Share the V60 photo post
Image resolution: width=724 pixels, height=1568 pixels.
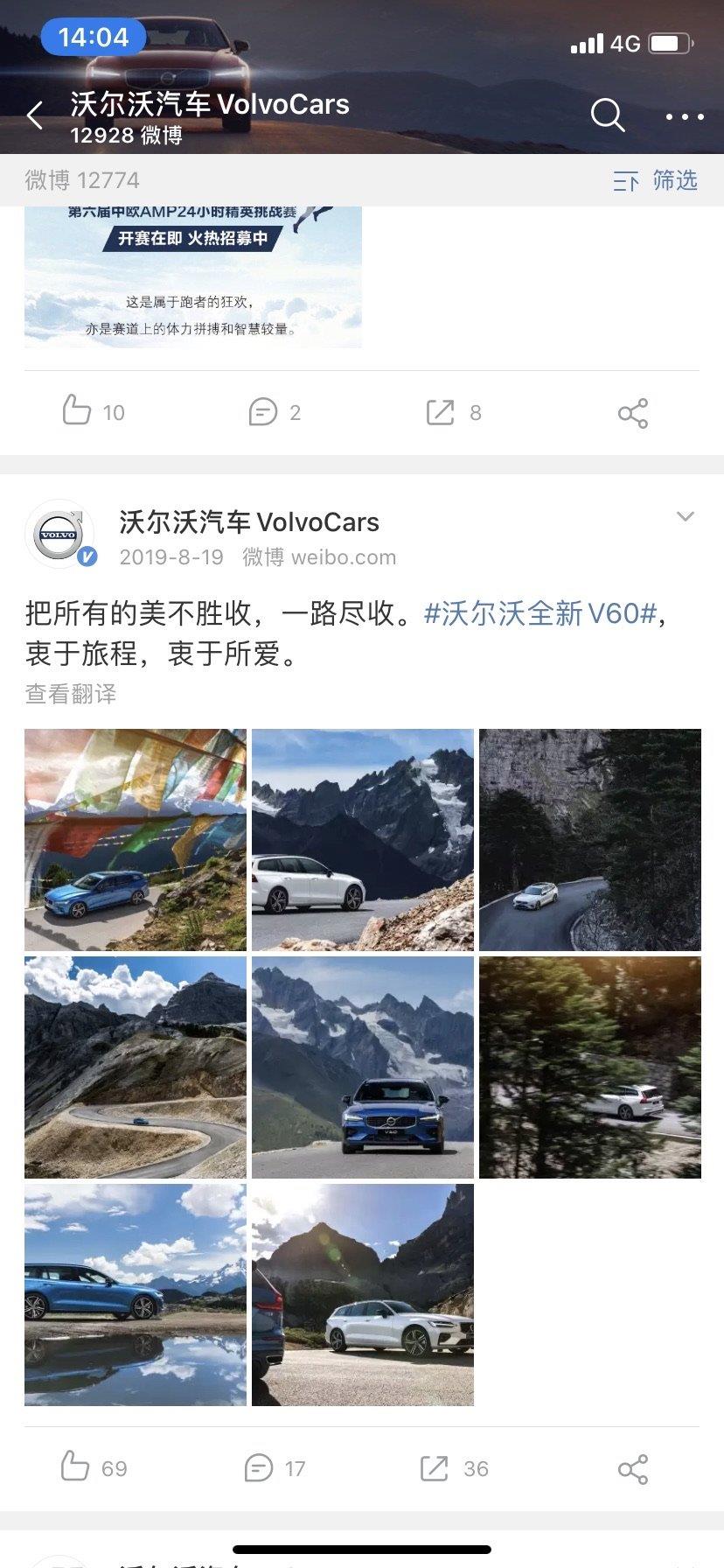(x=632, y=1469)
